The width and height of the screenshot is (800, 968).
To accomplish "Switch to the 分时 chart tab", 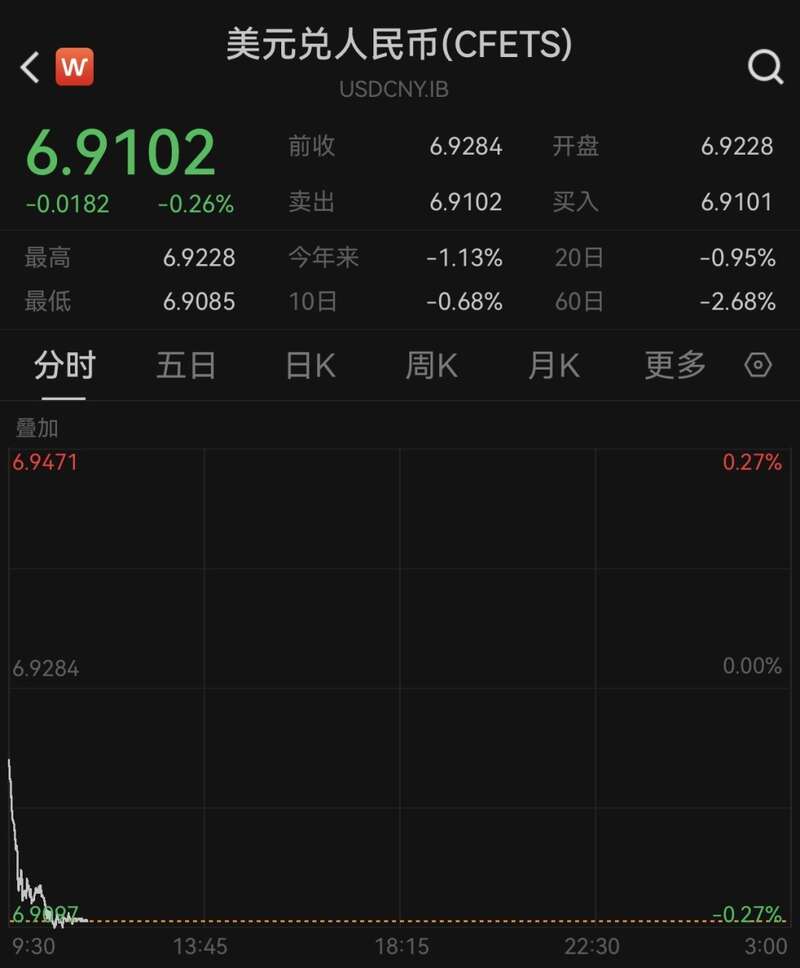I will (64, 366).
